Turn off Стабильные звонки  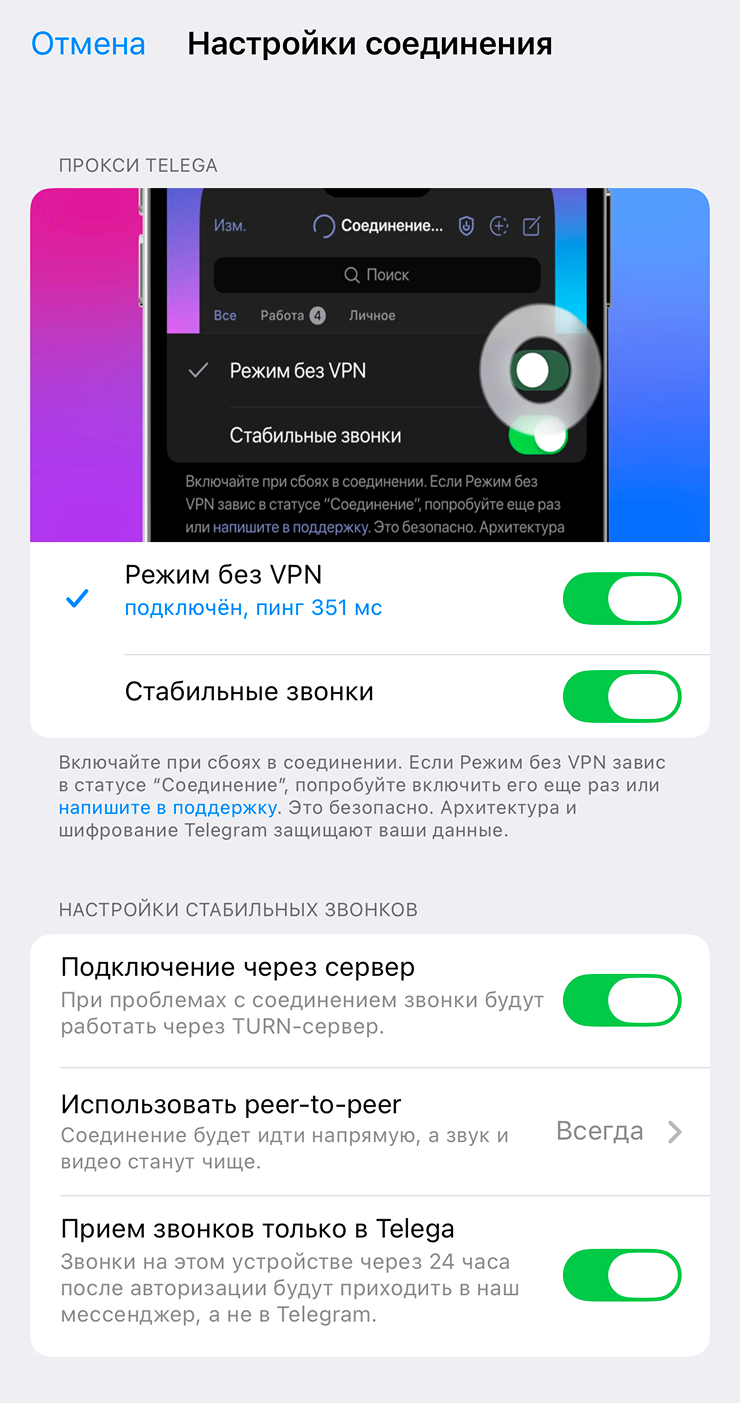(621, 696)
